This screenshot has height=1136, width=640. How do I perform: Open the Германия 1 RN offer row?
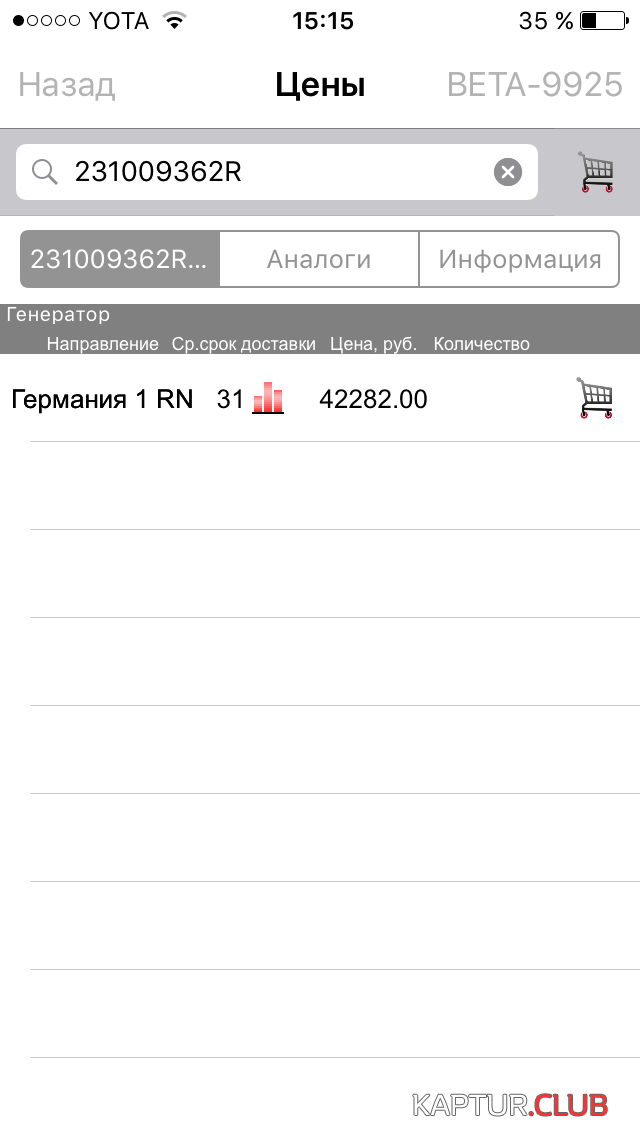320,398
